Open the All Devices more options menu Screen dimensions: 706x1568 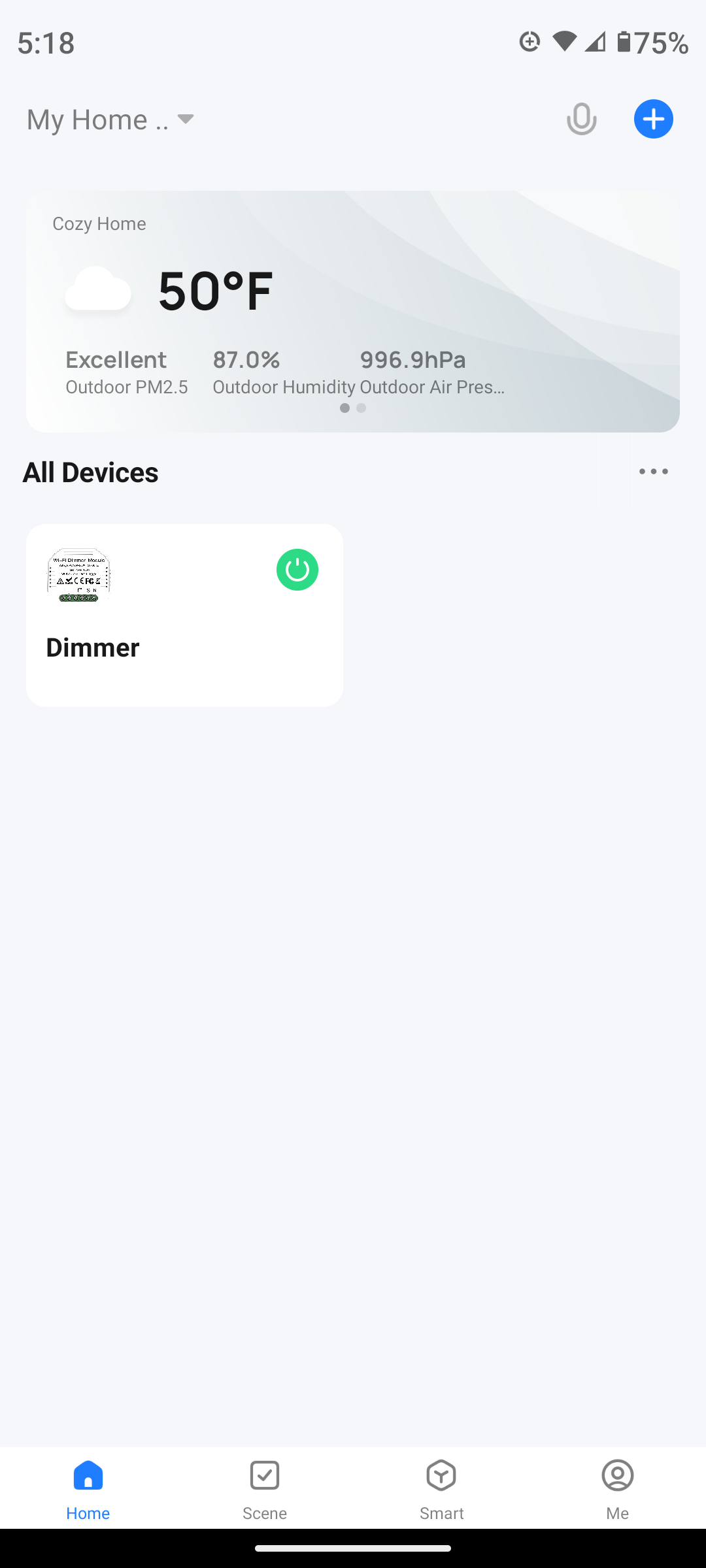coord(653,472)
